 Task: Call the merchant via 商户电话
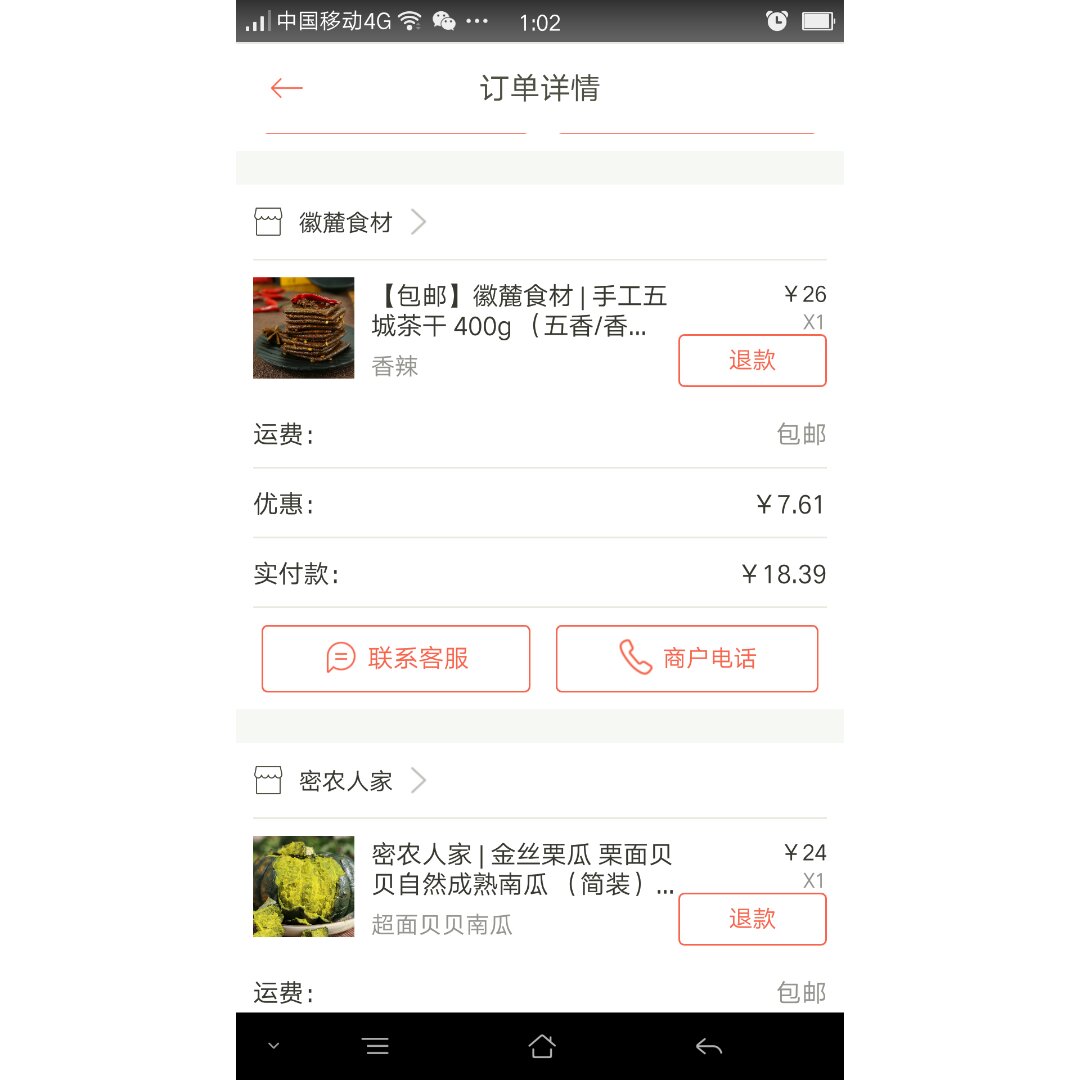[687, 658]
